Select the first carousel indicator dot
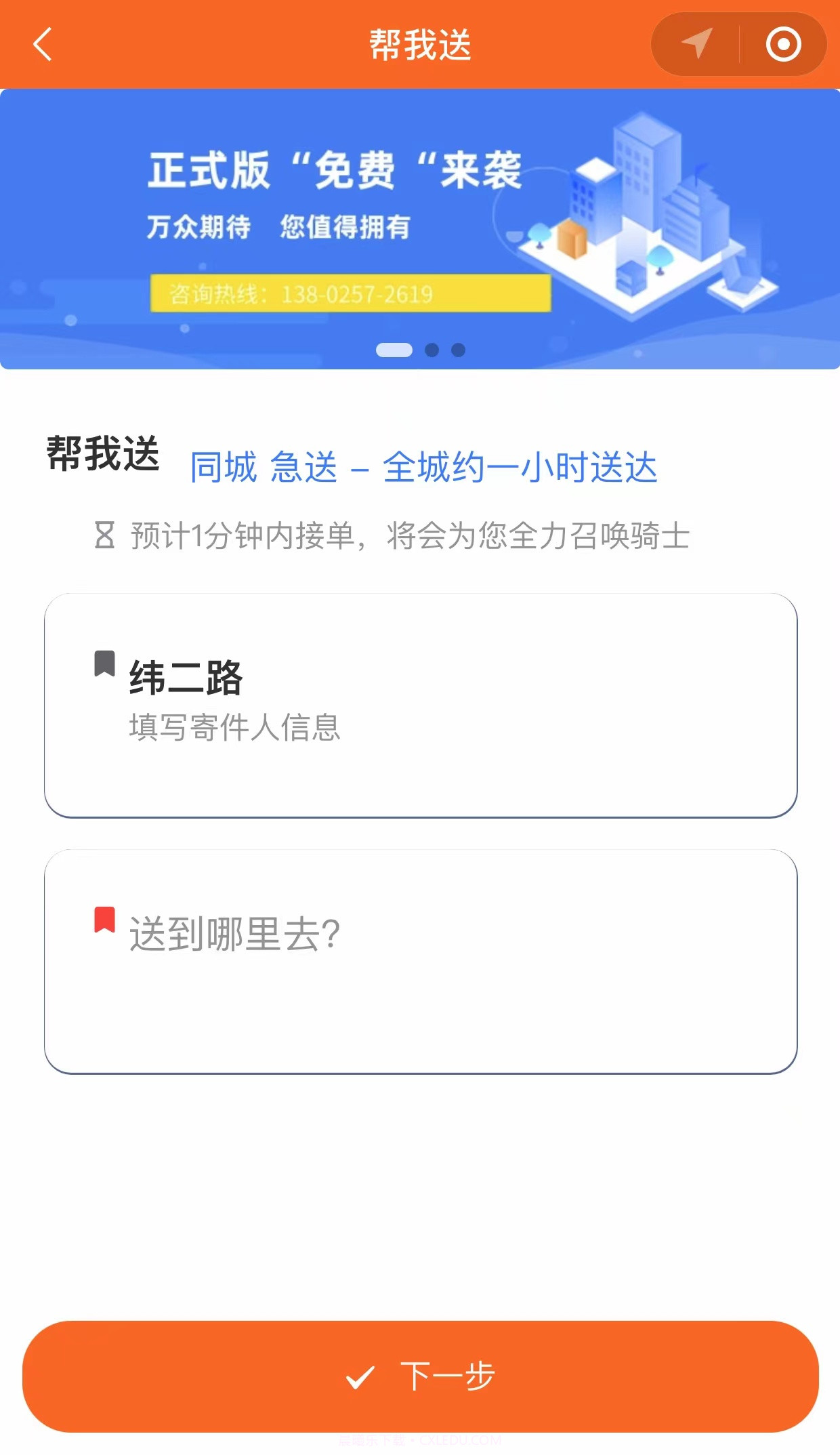 point(396,350)
